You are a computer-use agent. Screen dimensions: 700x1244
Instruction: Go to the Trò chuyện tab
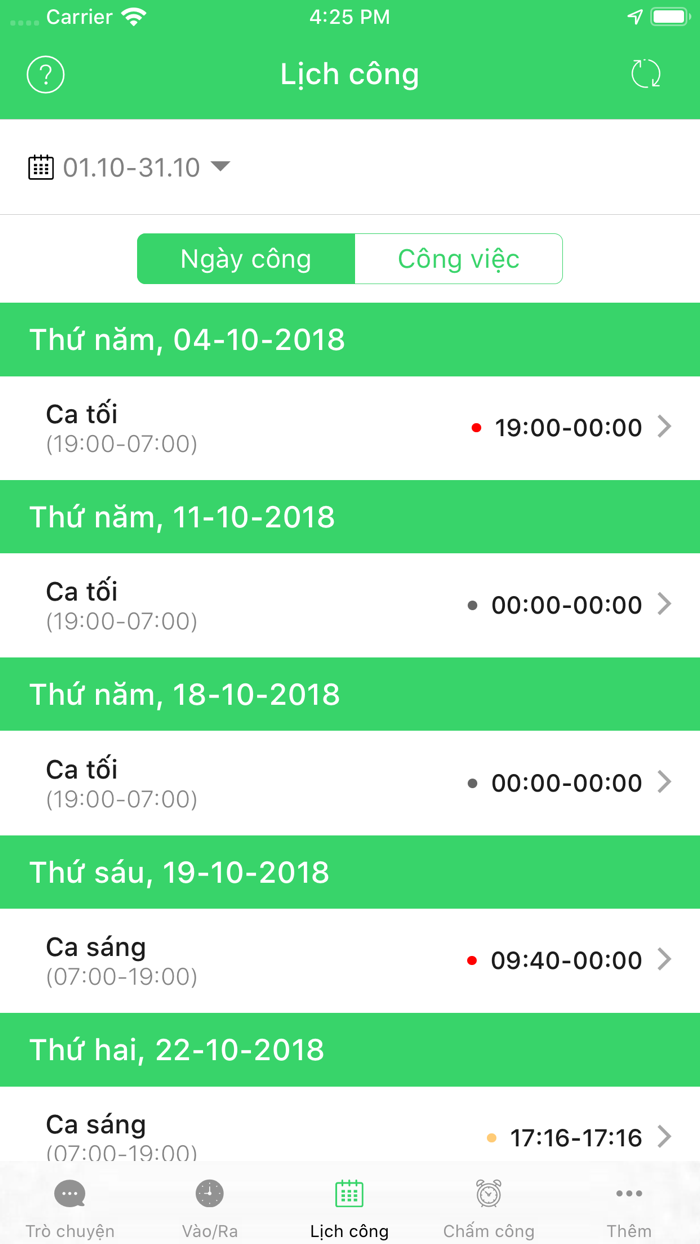point(70,1207)
